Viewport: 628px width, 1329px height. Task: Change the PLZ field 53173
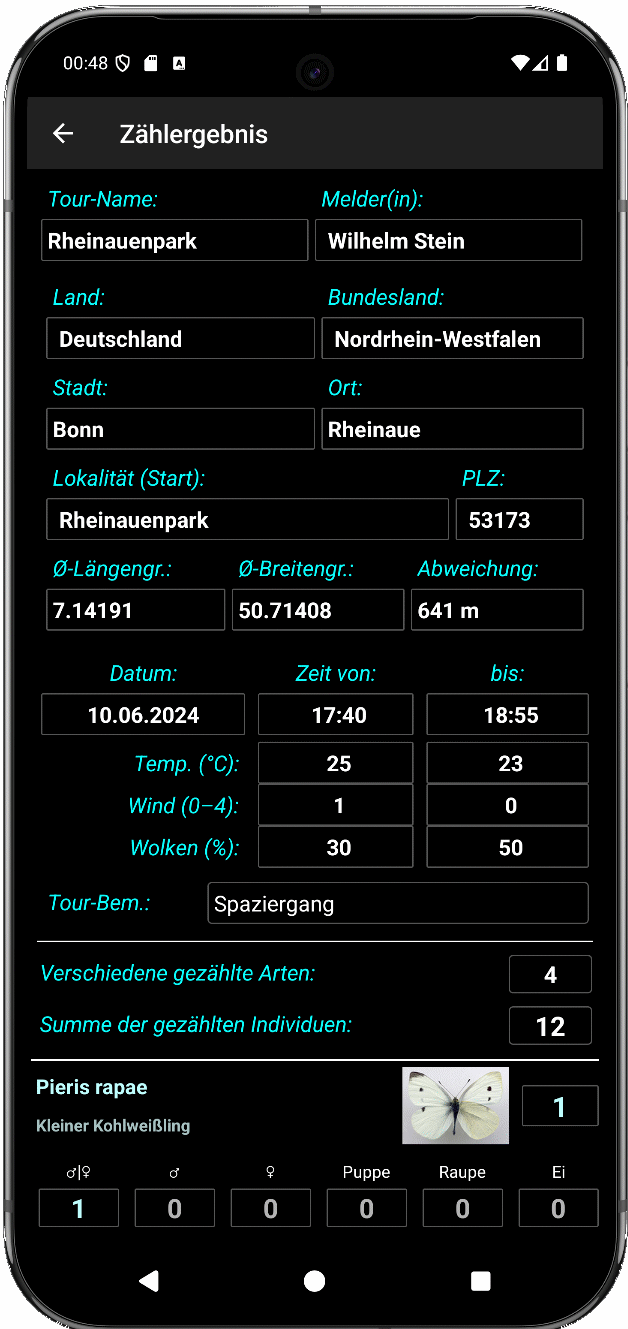(x=519, y=520)
